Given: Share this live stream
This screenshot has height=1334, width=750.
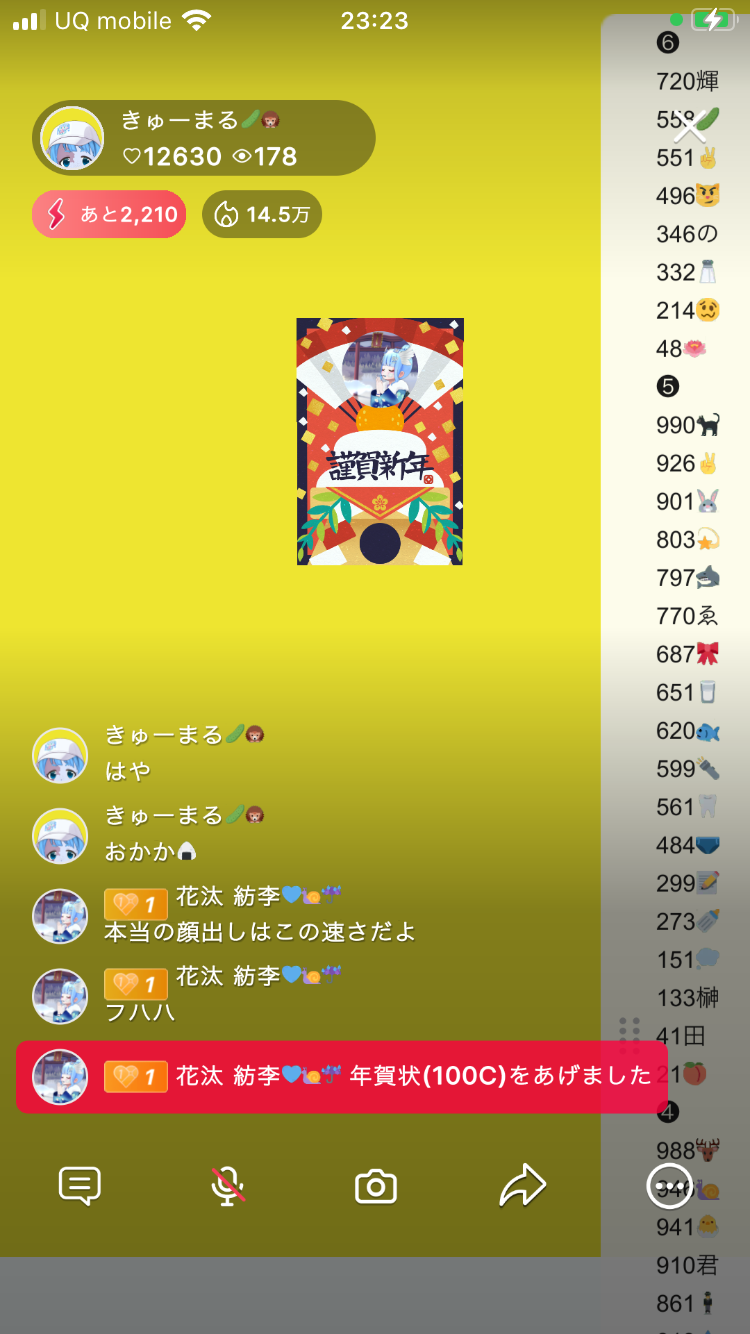Looking at the screenshot, I should (523, 1187).
